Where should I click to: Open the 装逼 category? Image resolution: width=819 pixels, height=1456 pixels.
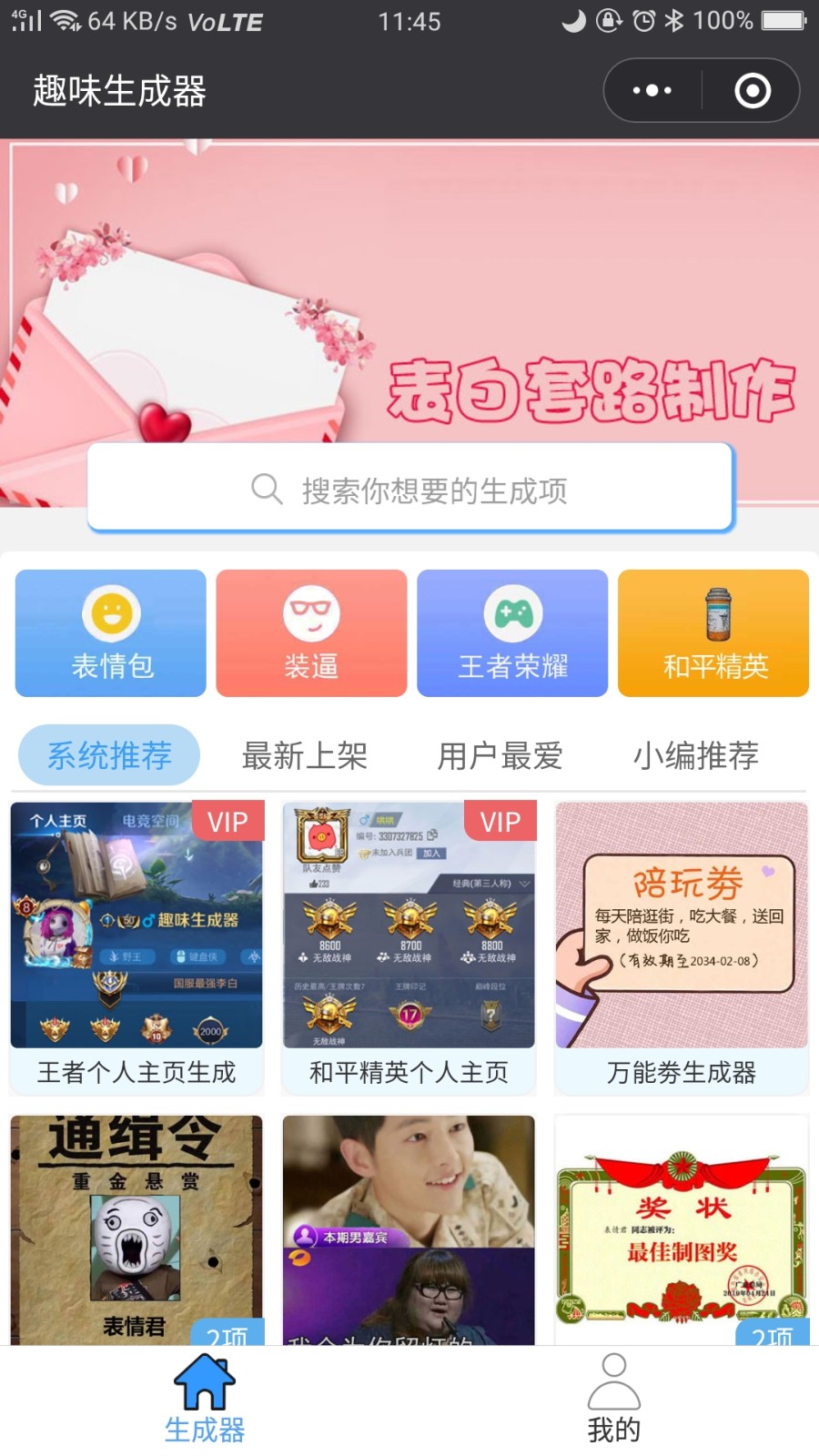[x=311, y=633]
